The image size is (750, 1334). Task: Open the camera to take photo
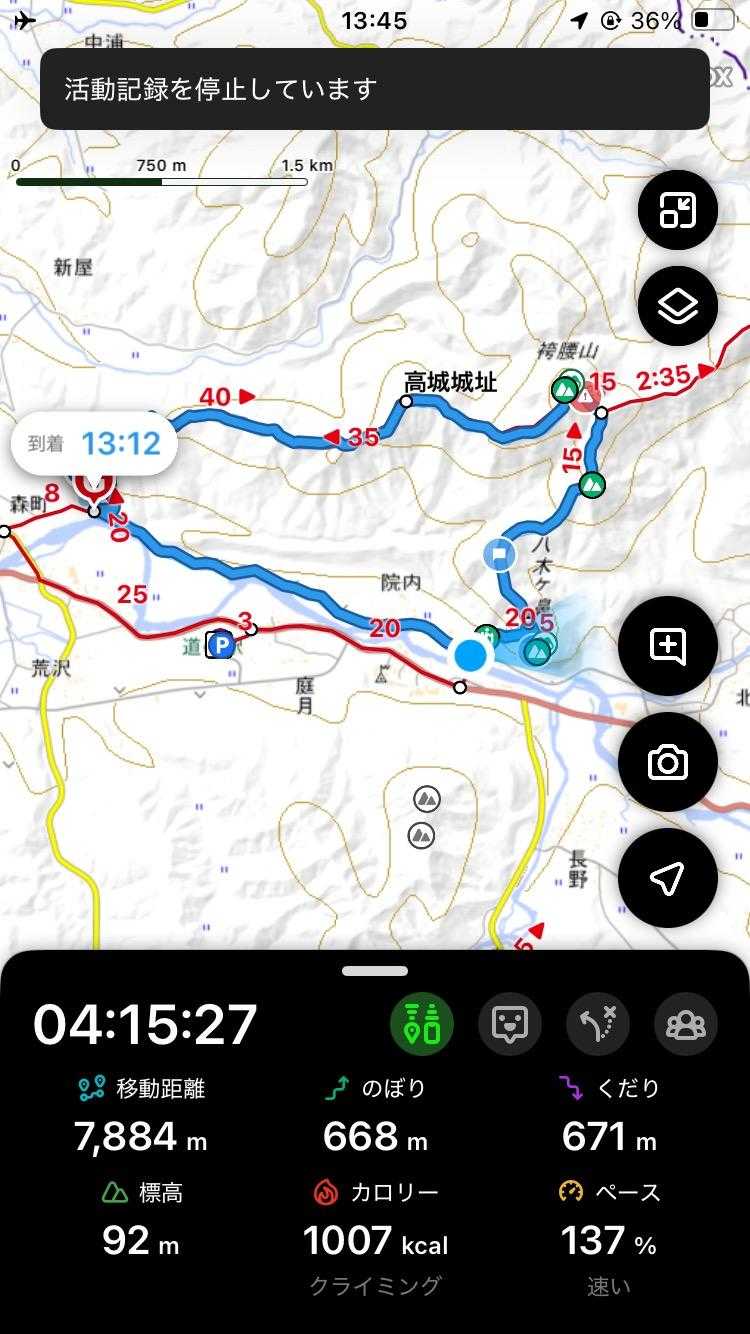[667, 762]
